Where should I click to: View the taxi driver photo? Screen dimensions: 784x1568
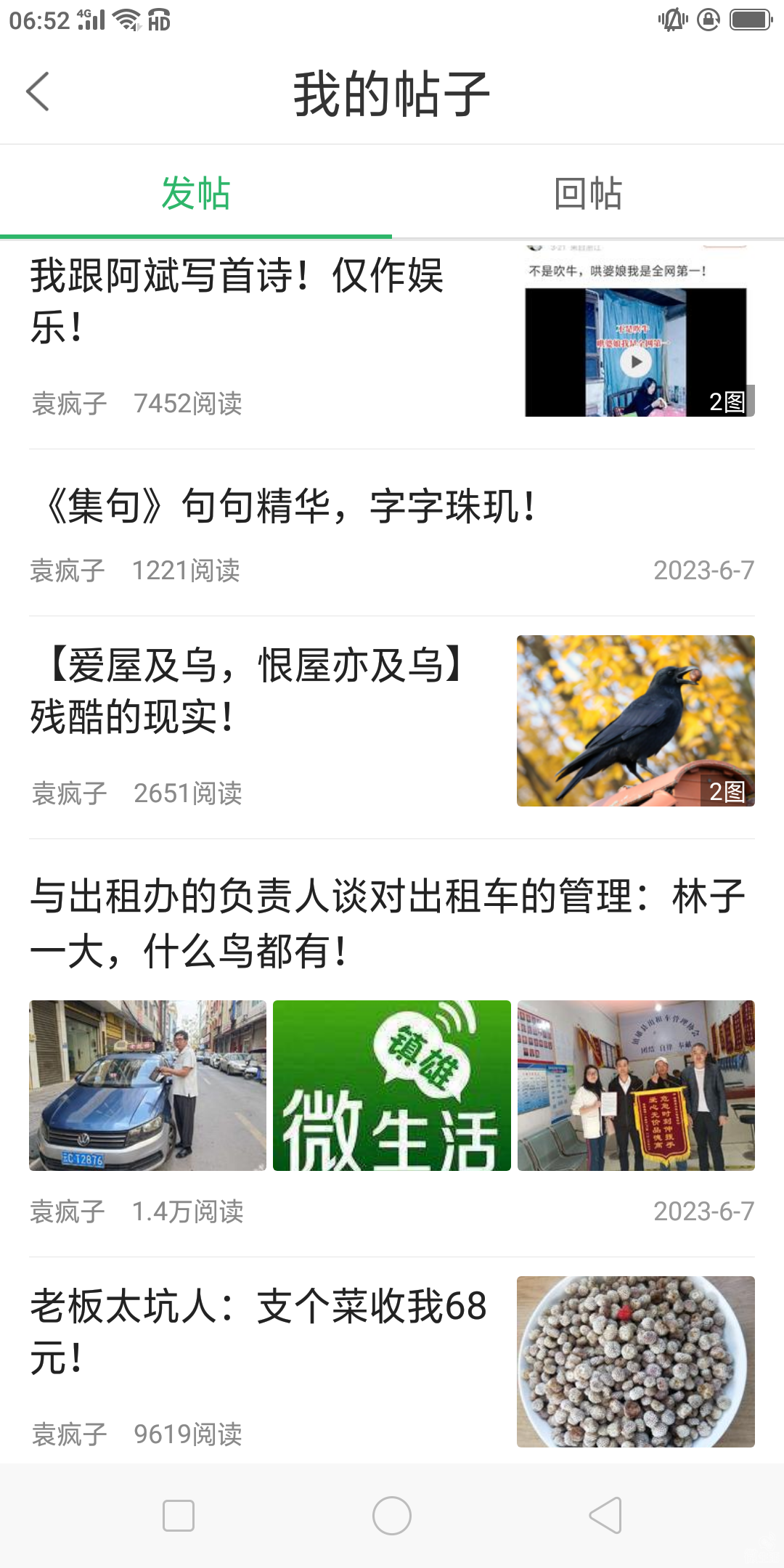[148, 1085]
